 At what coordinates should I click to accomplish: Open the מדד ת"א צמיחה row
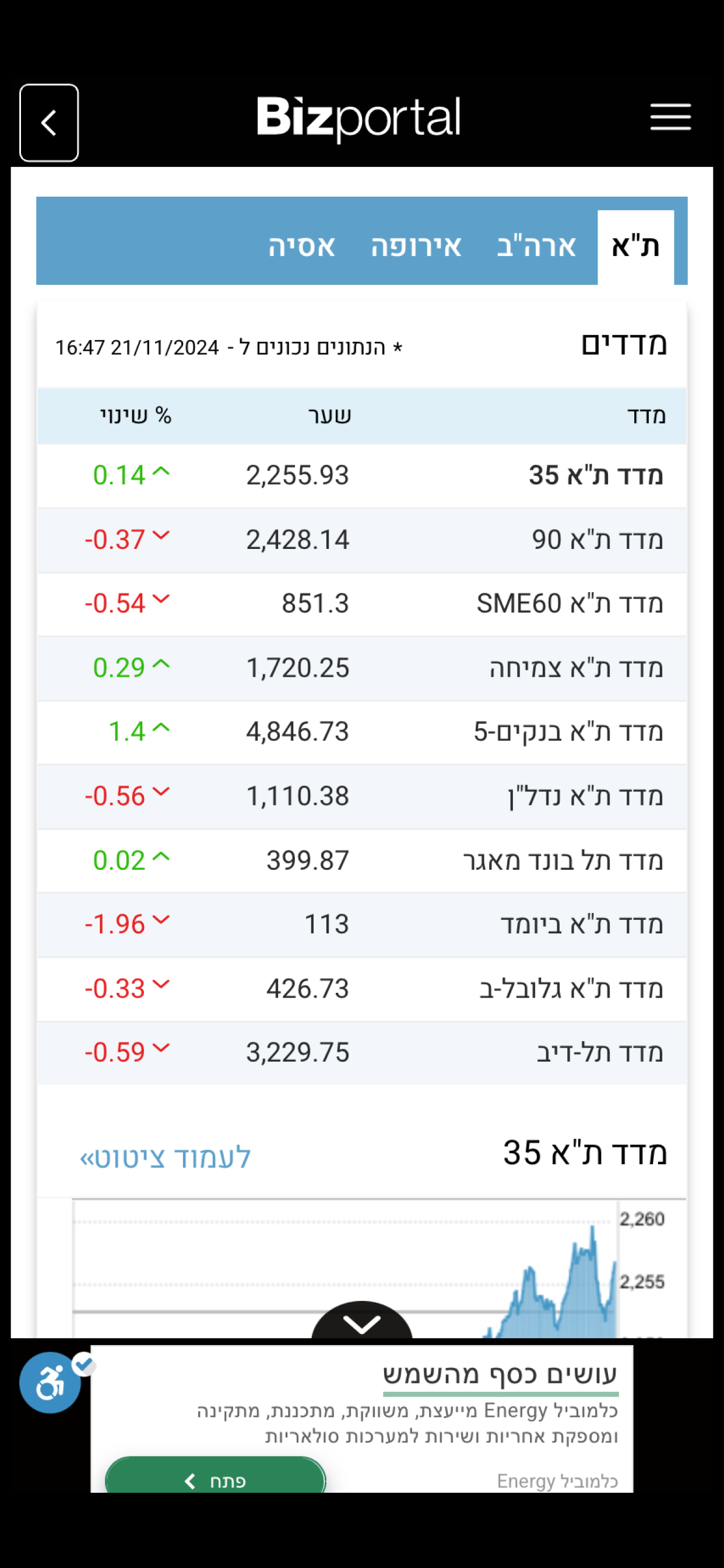point(362,668)
